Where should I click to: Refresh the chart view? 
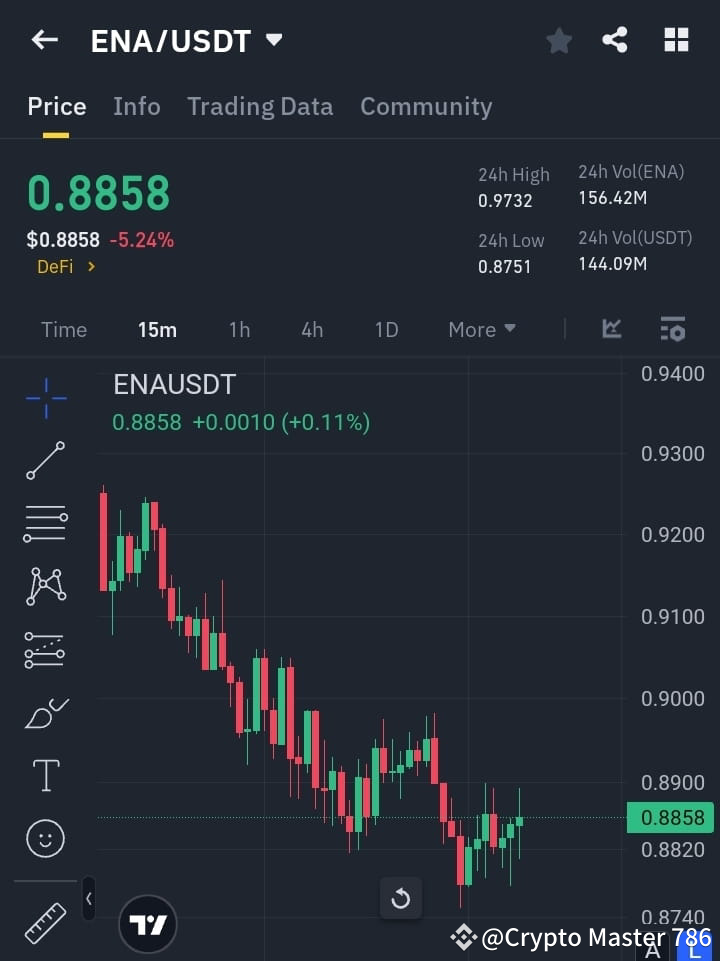tap(401, 898)
